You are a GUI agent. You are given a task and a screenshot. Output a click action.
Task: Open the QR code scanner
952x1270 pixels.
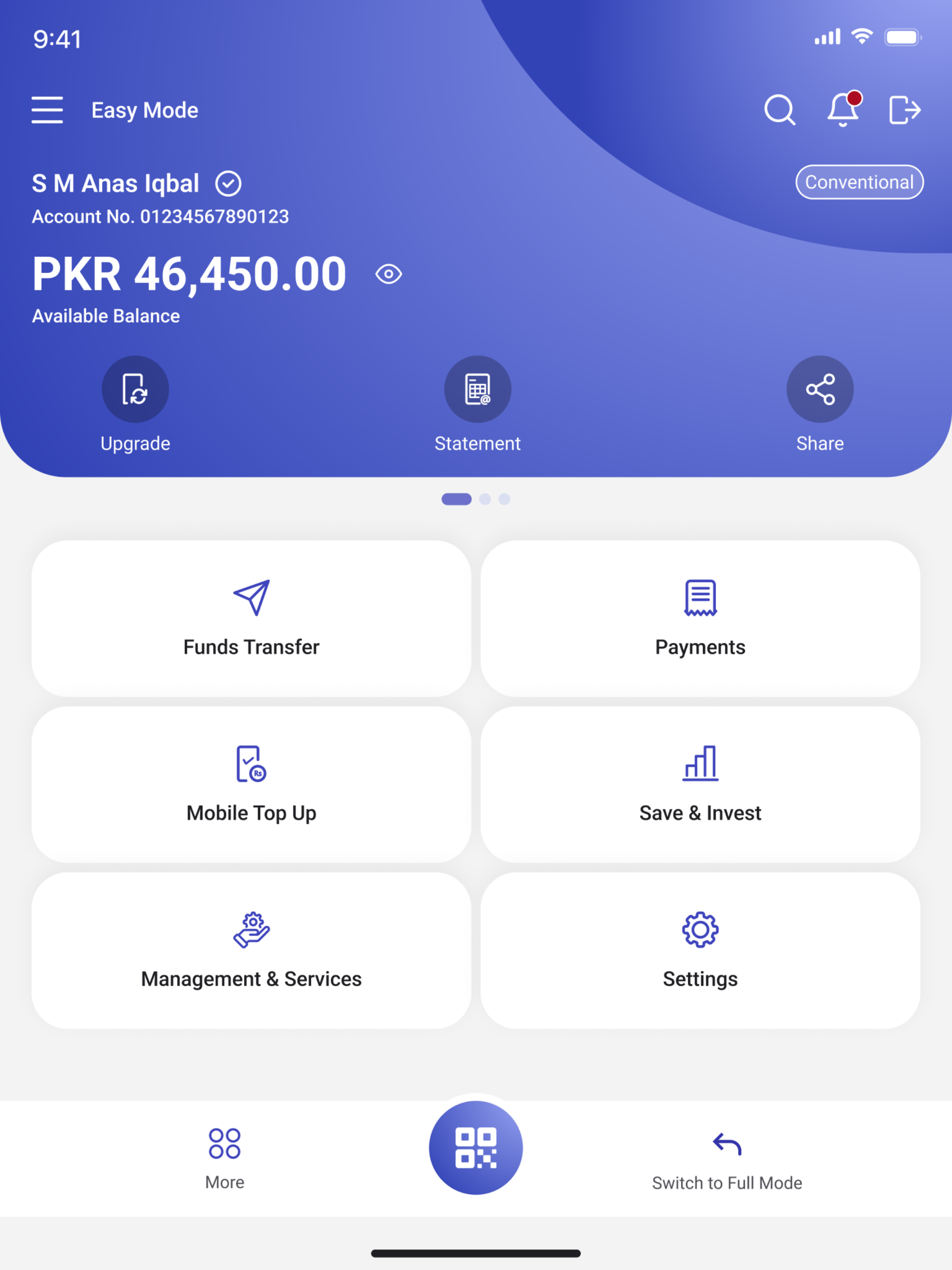475,1147
